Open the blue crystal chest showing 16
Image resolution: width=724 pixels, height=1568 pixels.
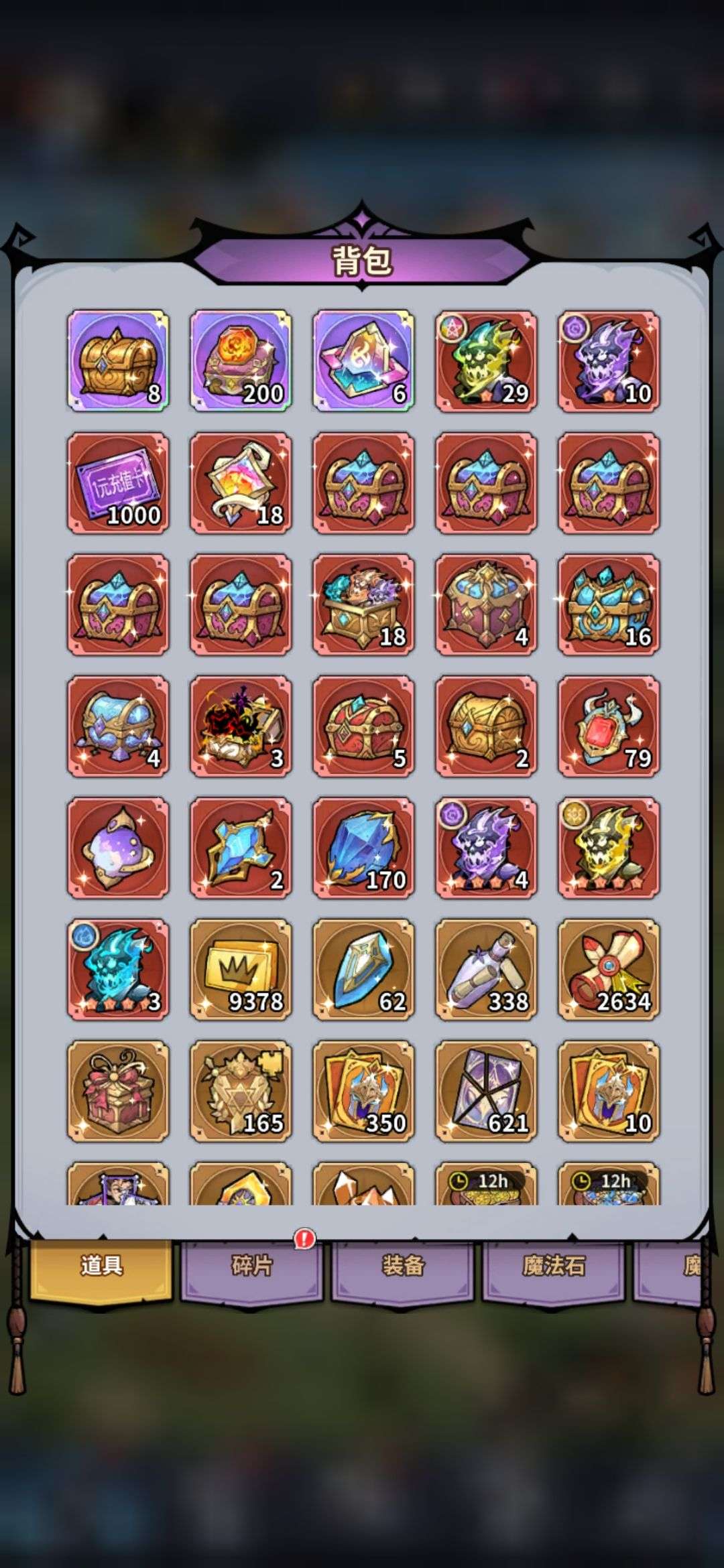[609, 604]
